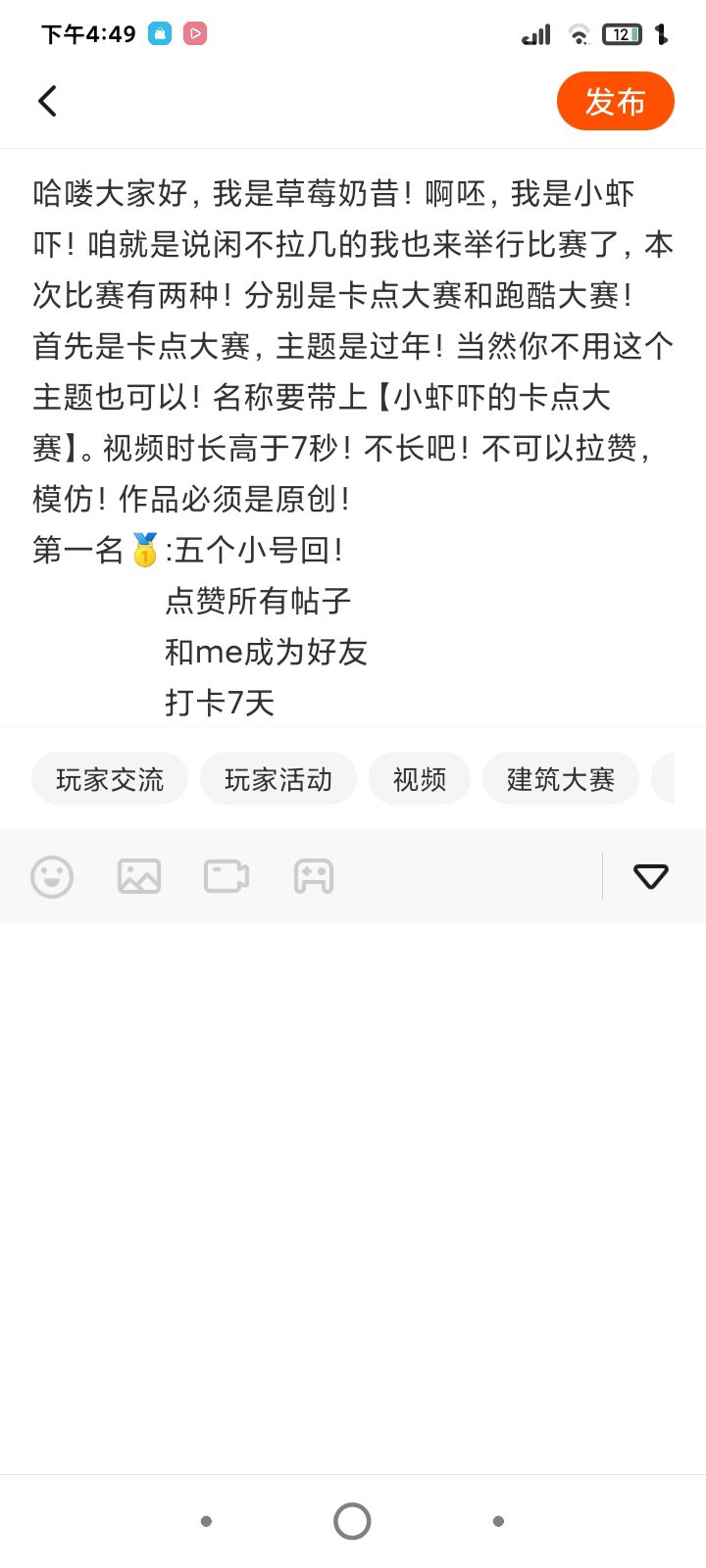The width and height of the screenshot is (706, 1568).
Task: Select the 视频 tag chip
Action: [x=420, y=779]
